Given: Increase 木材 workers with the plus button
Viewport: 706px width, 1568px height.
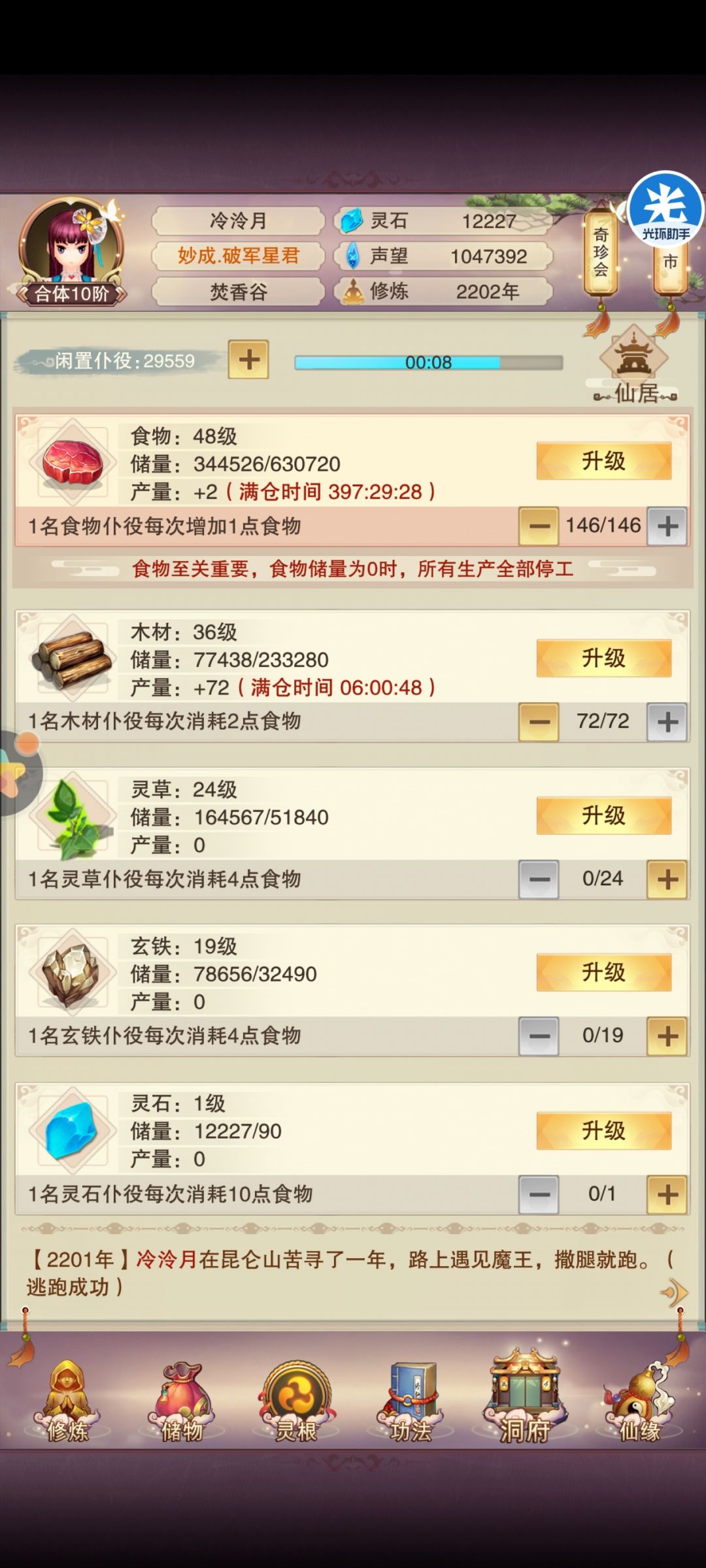Looking at the screenshot, I should point(666,722).
